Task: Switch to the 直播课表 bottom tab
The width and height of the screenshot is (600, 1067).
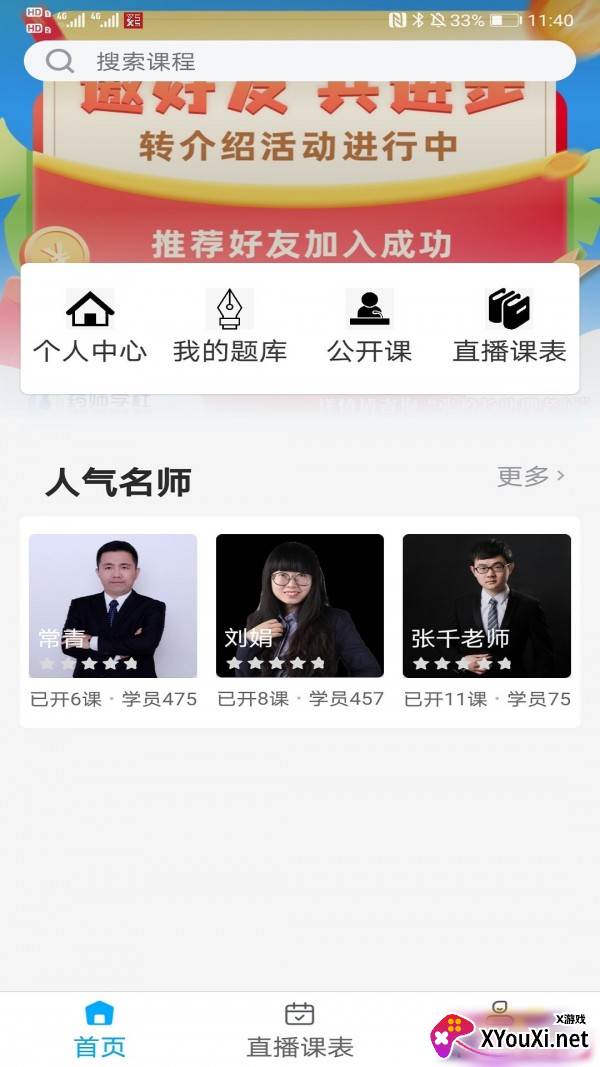Action: [300, 1030]
